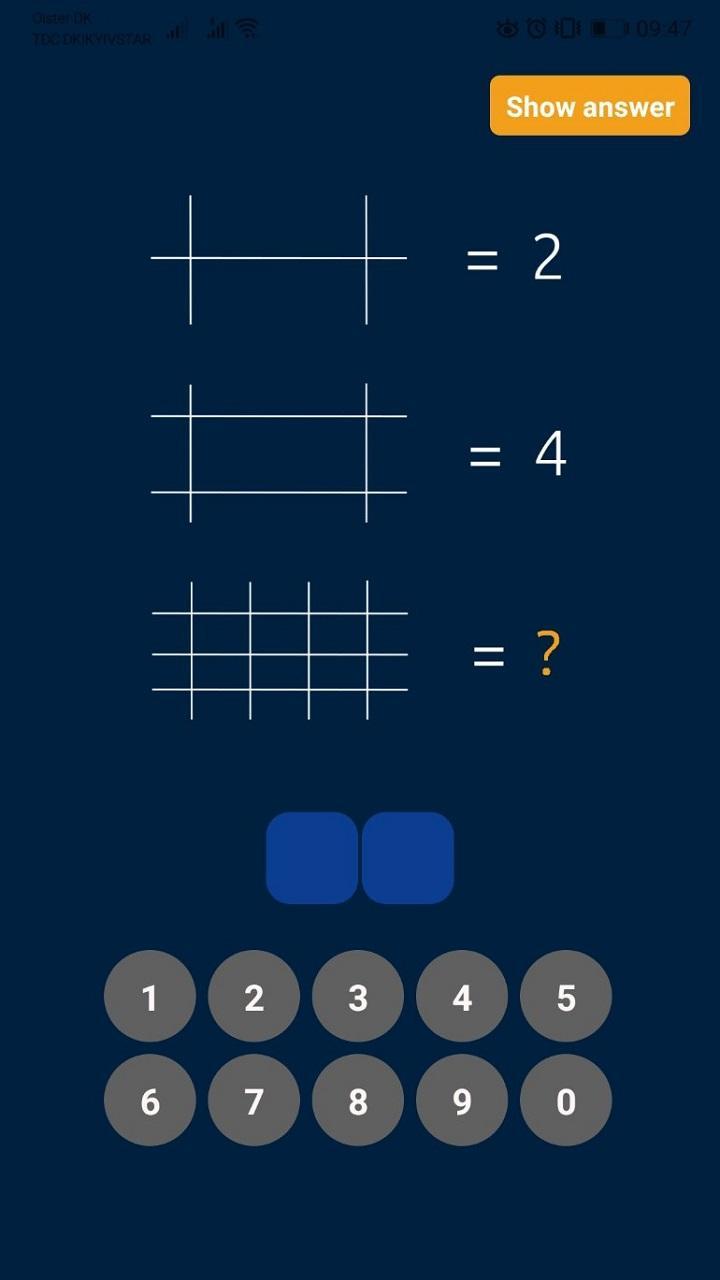Tap digit 6 on the number pad
720x1280 pixels.
tap(149, 1100)
